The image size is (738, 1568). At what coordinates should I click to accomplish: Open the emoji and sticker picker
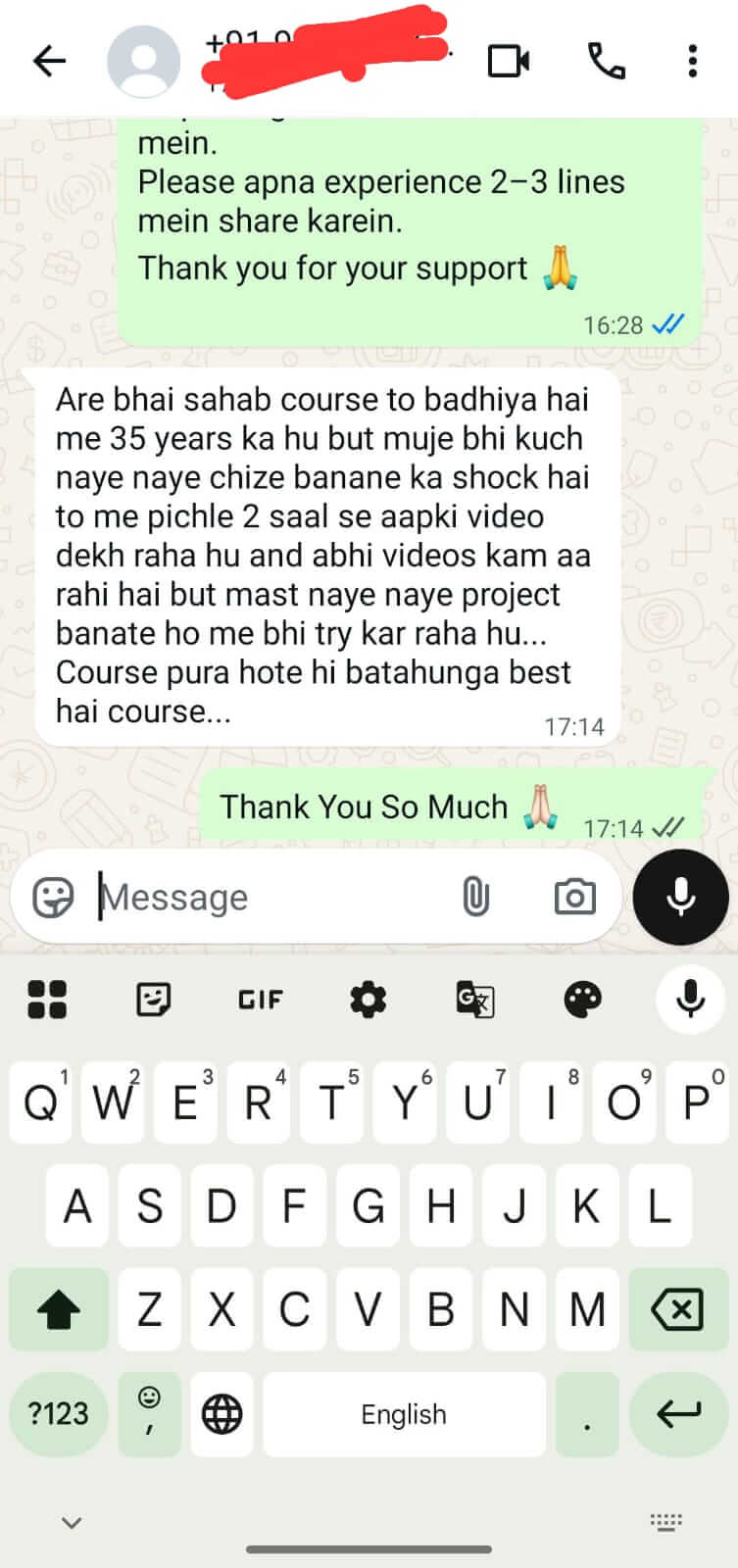point(53,897)
